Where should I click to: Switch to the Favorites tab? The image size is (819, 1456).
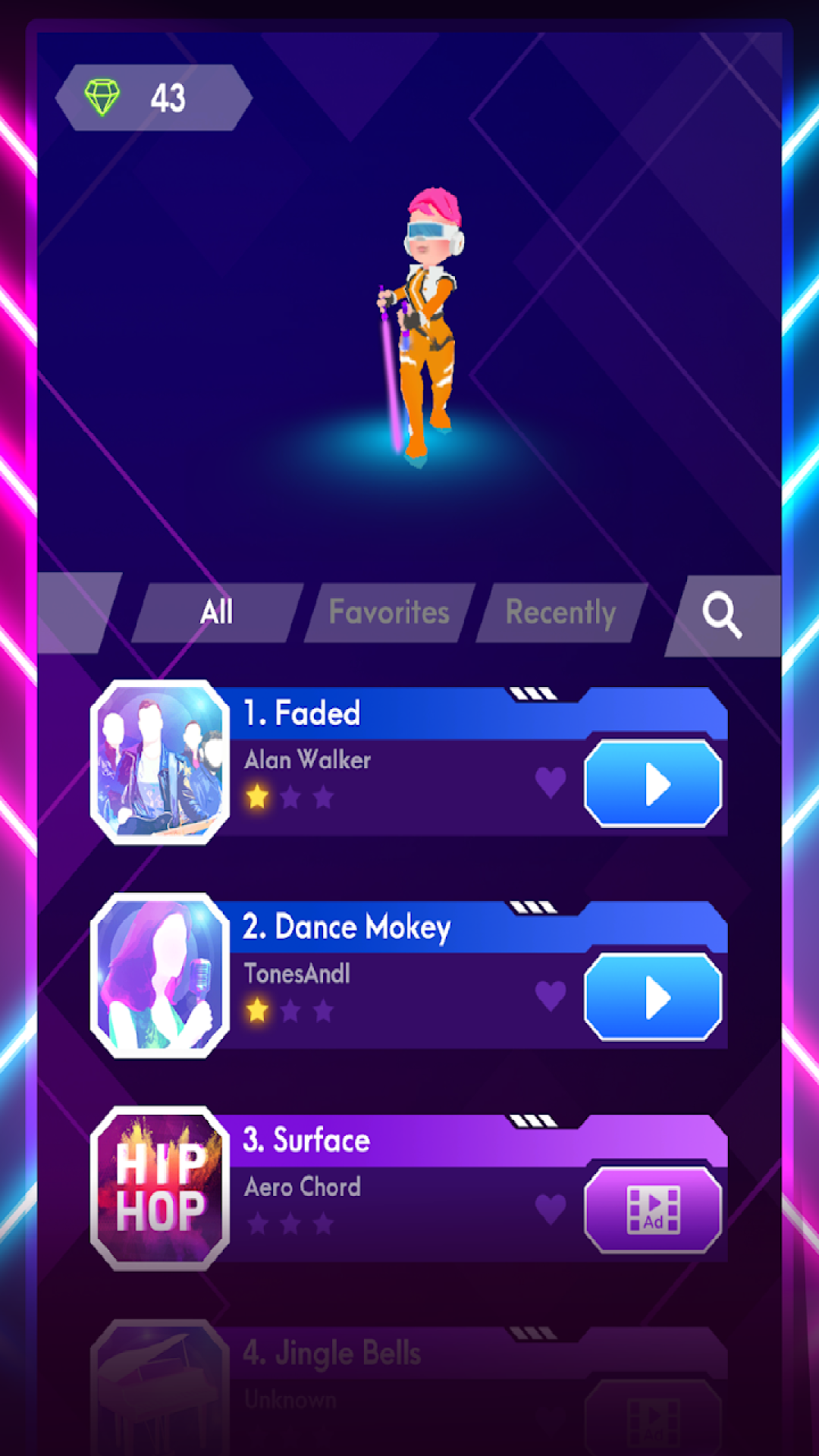point(389,612)
